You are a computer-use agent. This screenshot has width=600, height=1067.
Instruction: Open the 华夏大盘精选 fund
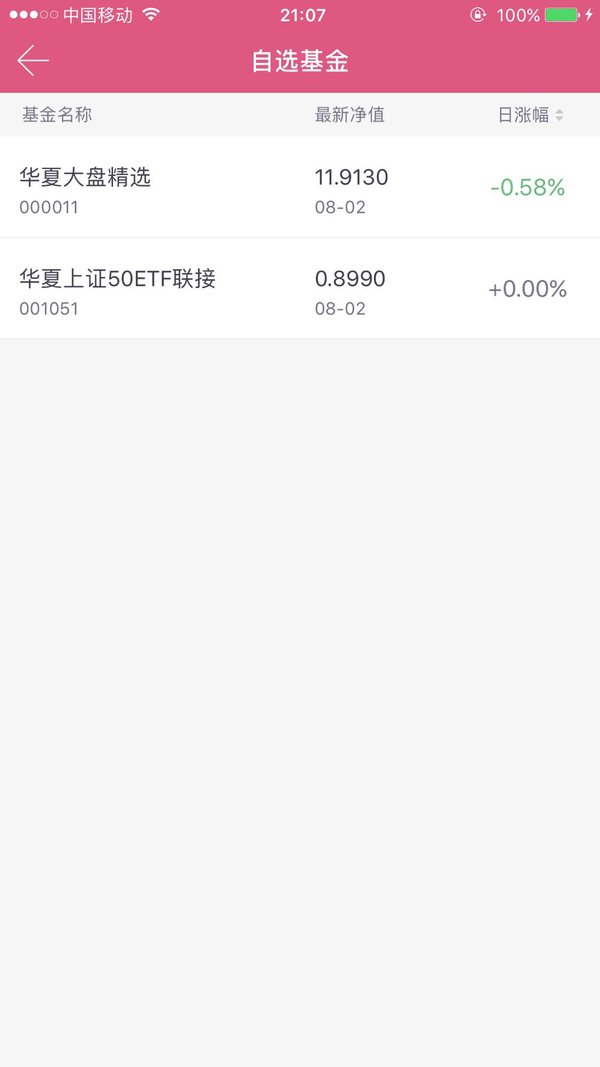pos(300,187)
